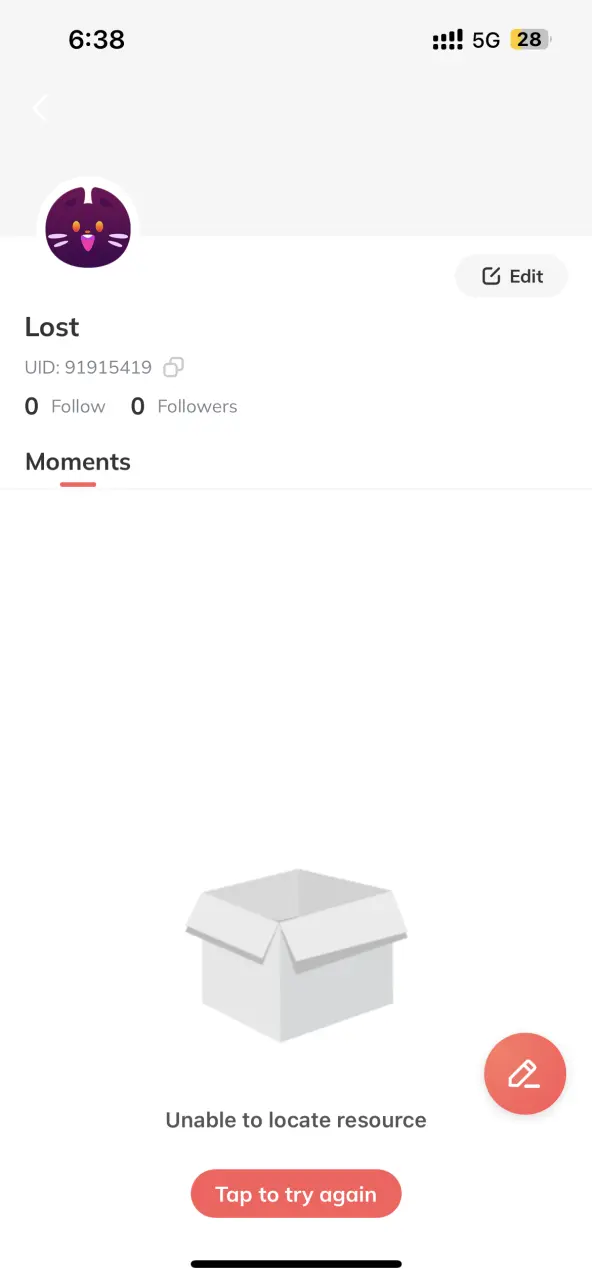Select the Moments tab
Screen dimensions: 592x1280
pyautogui.click(x=78, y=462)
